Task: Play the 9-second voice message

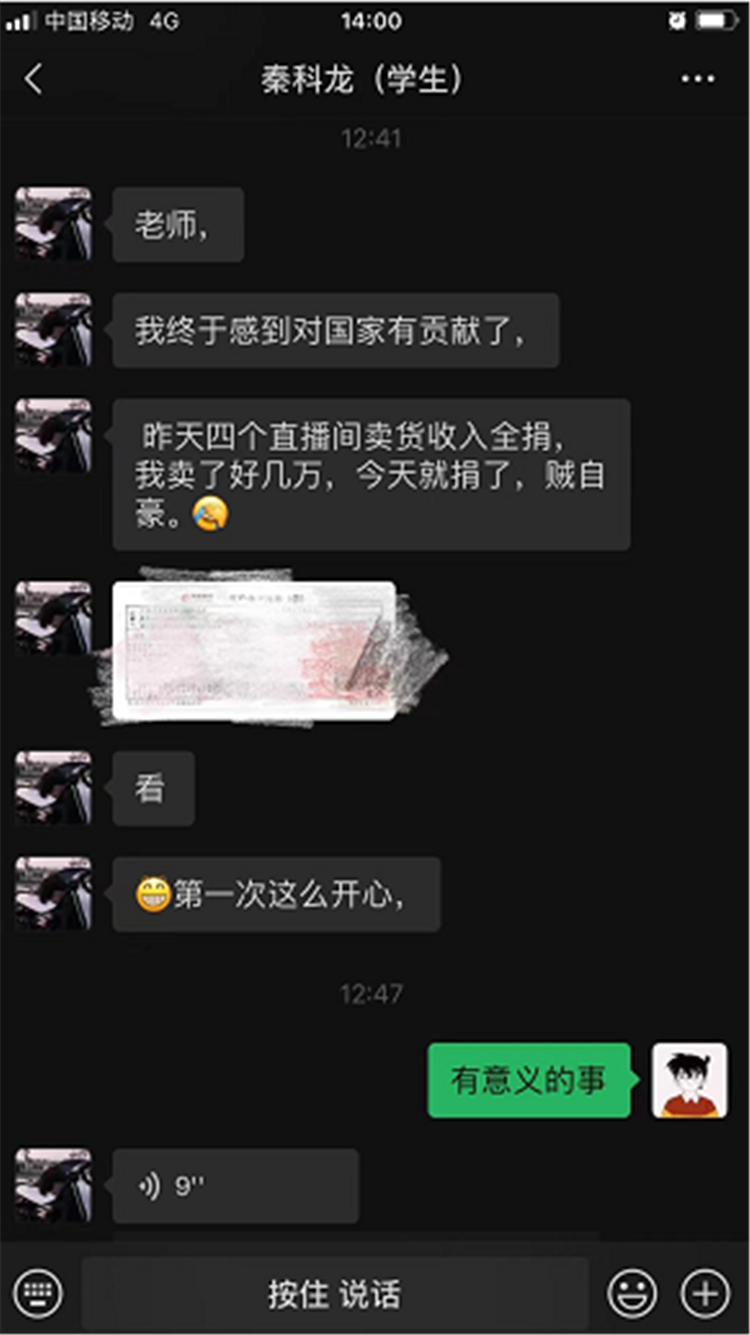Action: 235,1186
